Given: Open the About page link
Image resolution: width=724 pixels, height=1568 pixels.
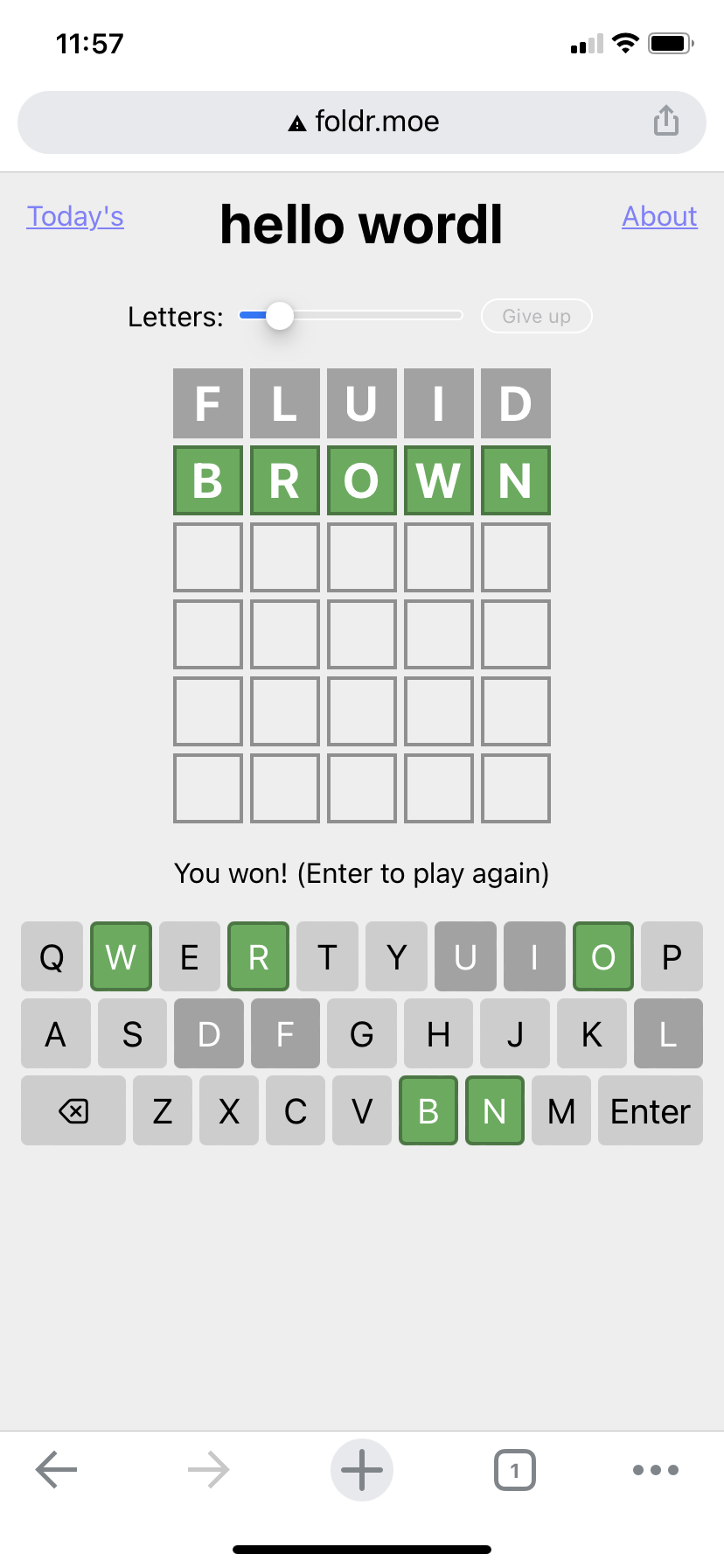Looking at the screenshot, I should [x=659, y=216].
